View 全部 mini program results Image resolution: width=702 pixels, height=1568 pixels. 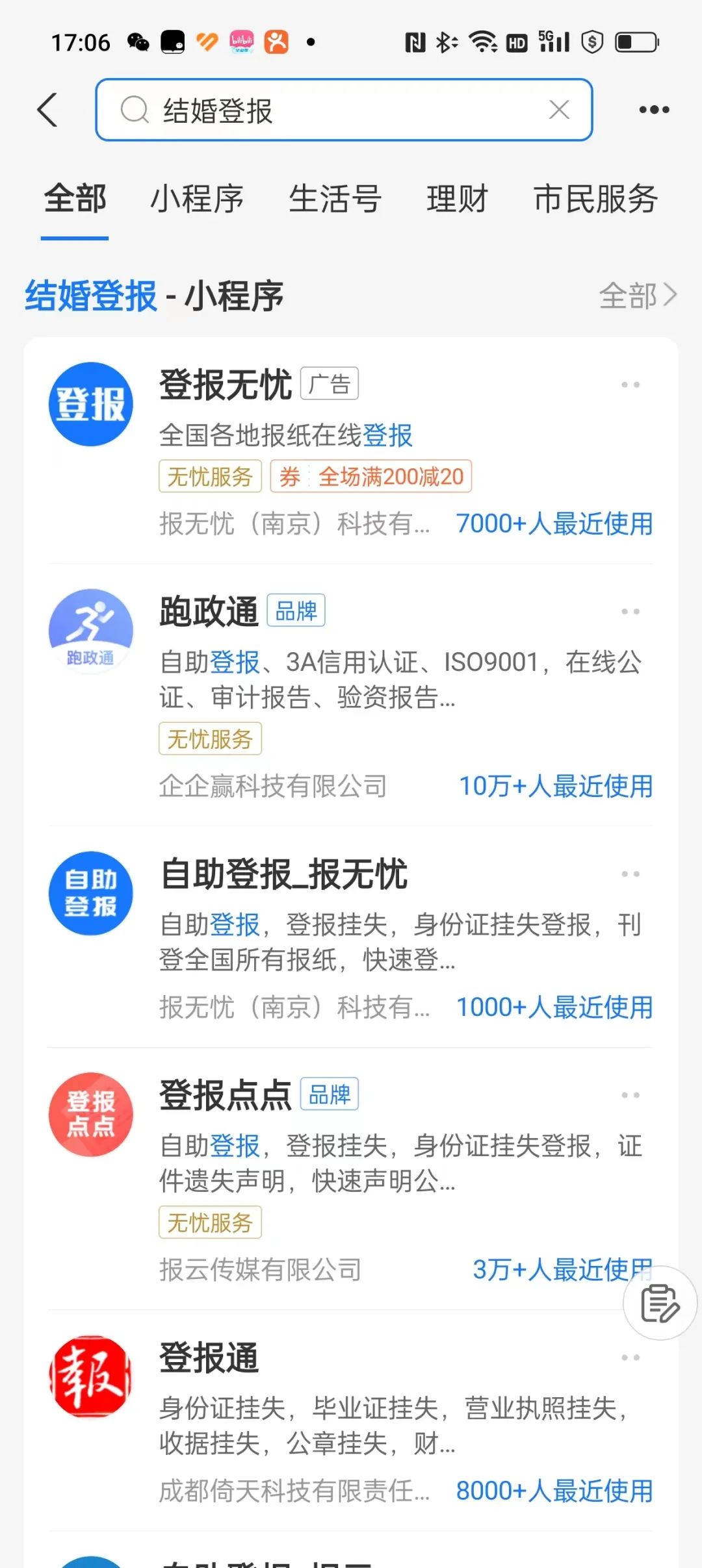[x=637, y=296]
